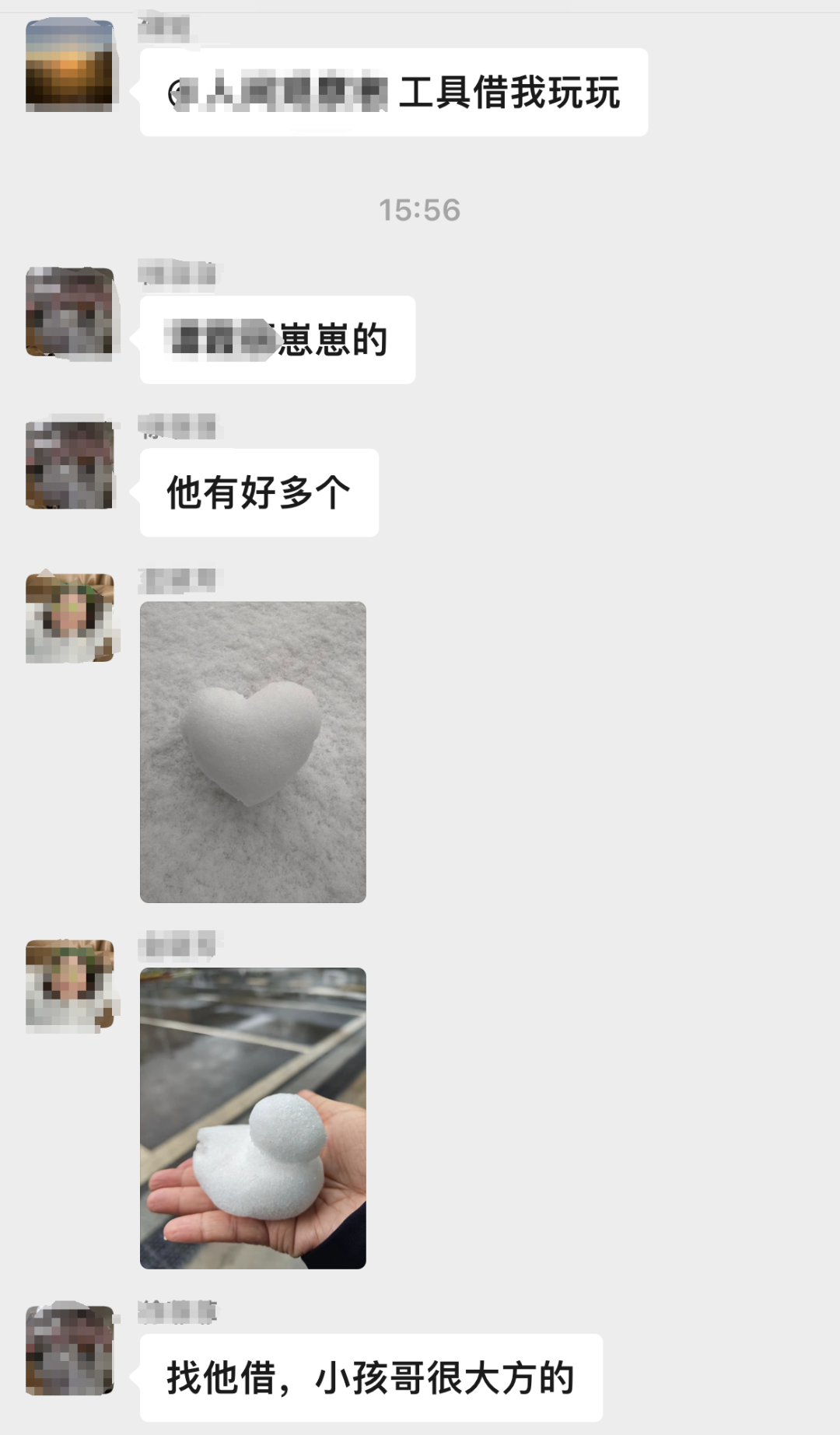Tap avatar of the heart photo sender
This screenshot has width=840, height=1435.
click(x=70, y=618)
